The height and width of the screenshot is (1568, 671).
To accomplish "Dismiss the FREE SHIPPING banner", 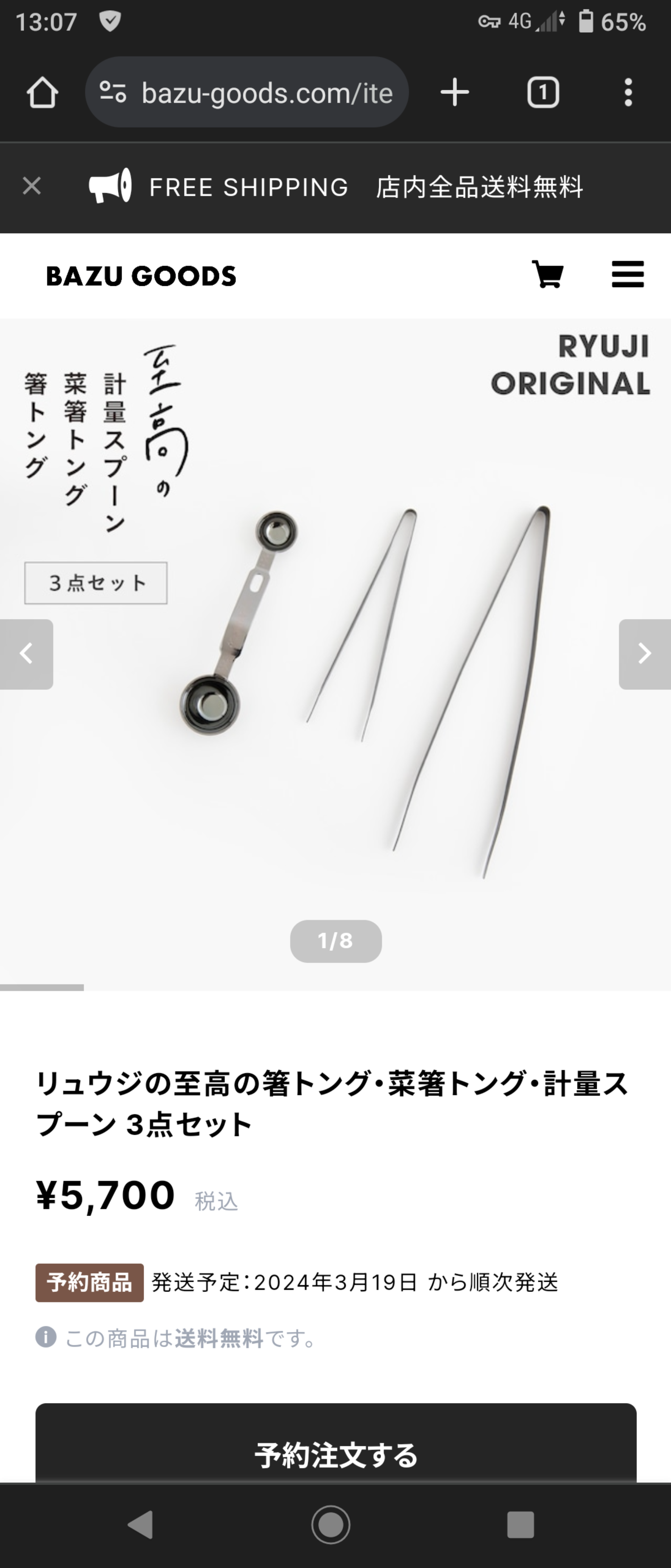I will pos(32,186).
